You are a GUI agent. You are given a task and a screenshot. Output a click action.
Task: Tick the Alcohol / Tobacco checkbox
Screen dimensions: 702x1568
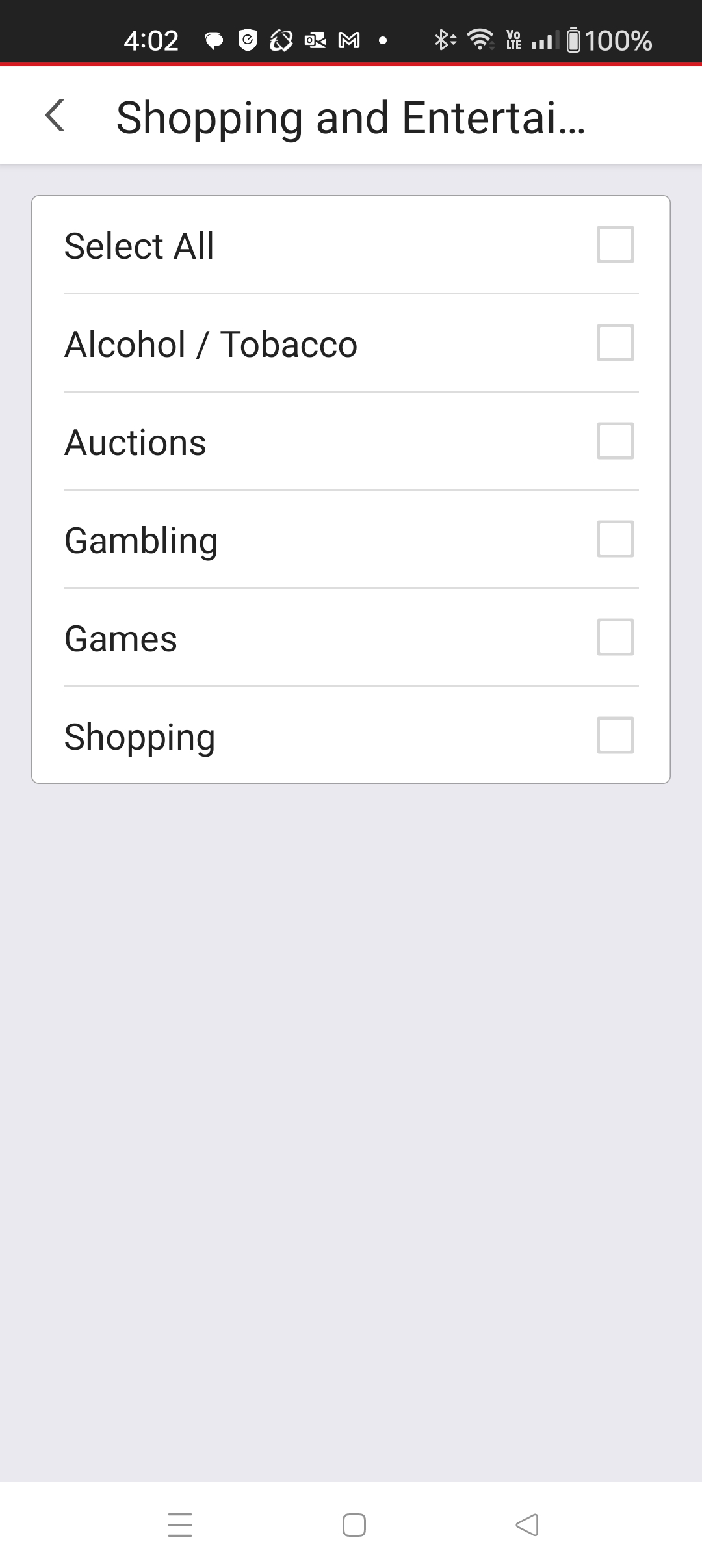click(615, 343)
